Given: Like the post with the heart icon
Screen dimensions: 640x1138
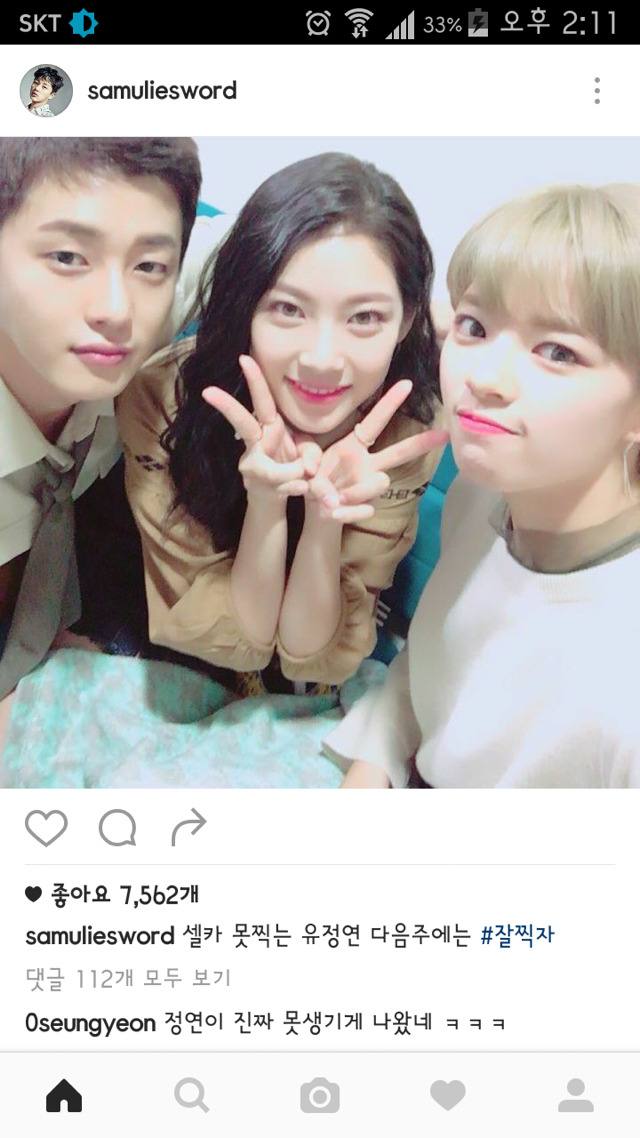Looking at the screenshot, I should [x=46, y=827].
